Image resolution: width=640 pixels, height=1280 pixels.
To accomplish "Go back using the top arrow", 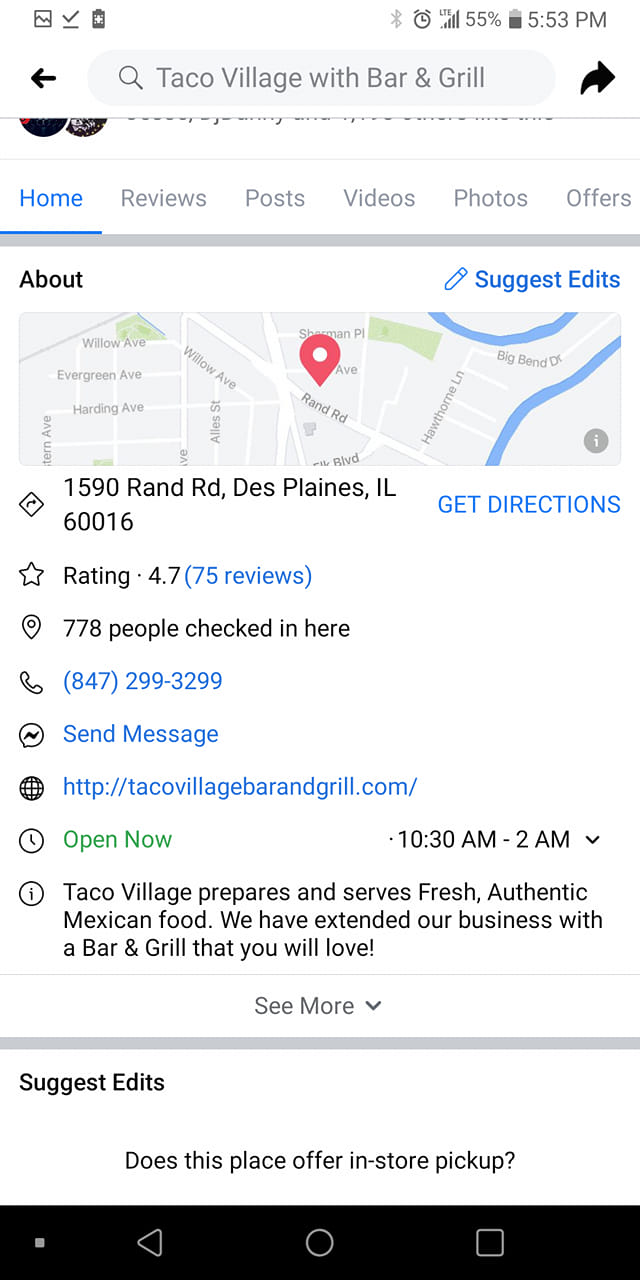I will (x=44, y=78).
